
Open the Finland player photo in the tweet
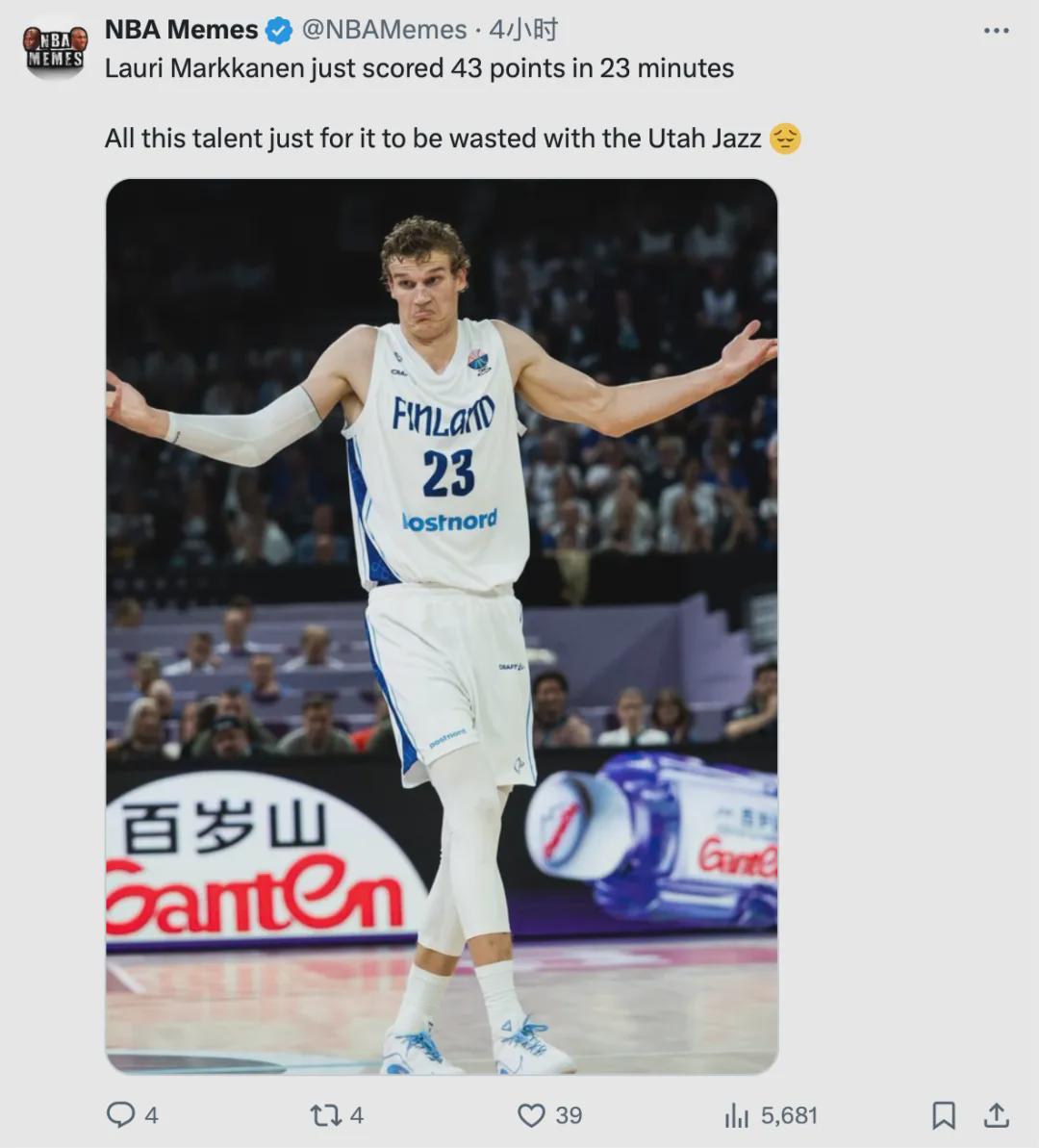pyautogui.click(x=442, y=625)
